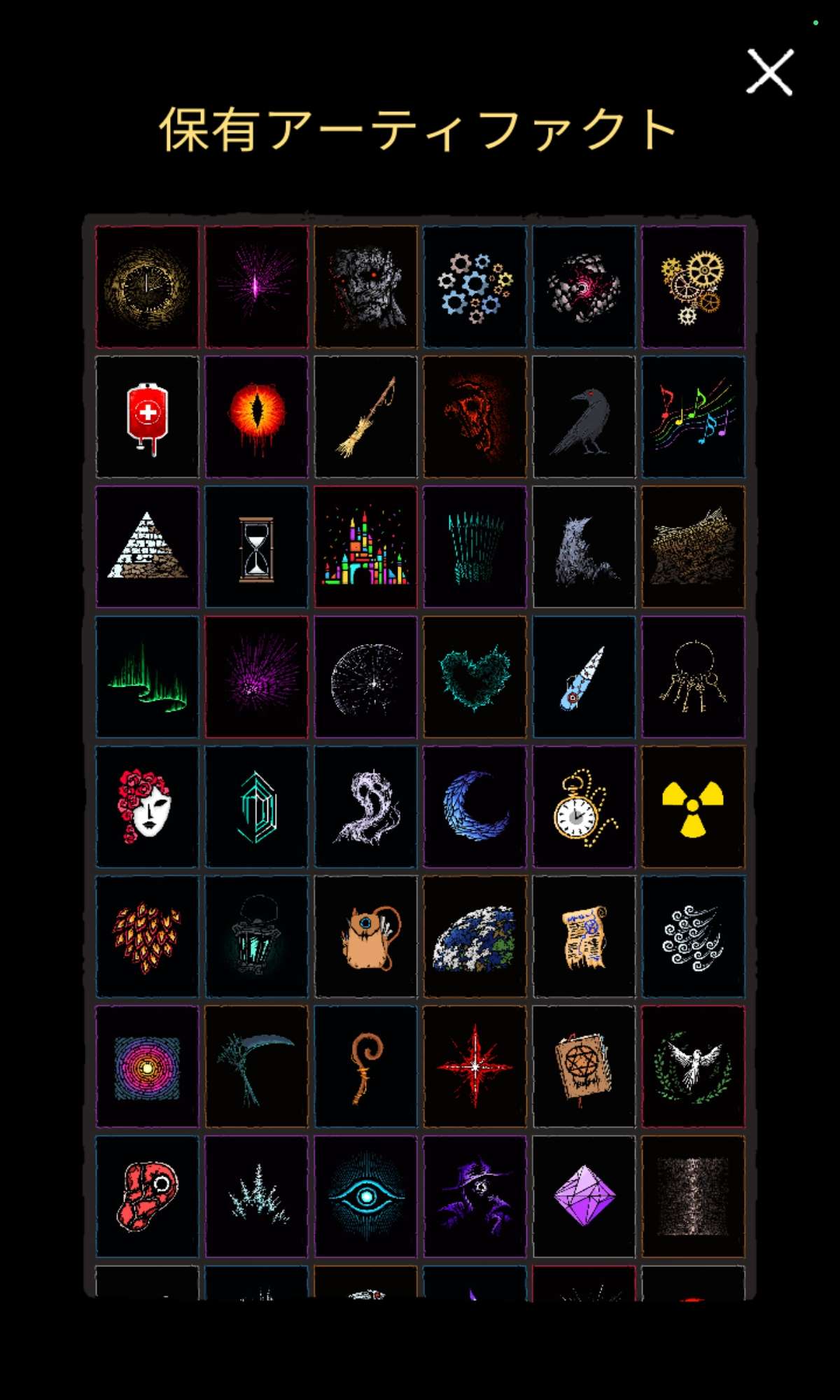View the pentagram book artifact
Viewport: 840px width, 1400px height.
(x=584, y=1067)
